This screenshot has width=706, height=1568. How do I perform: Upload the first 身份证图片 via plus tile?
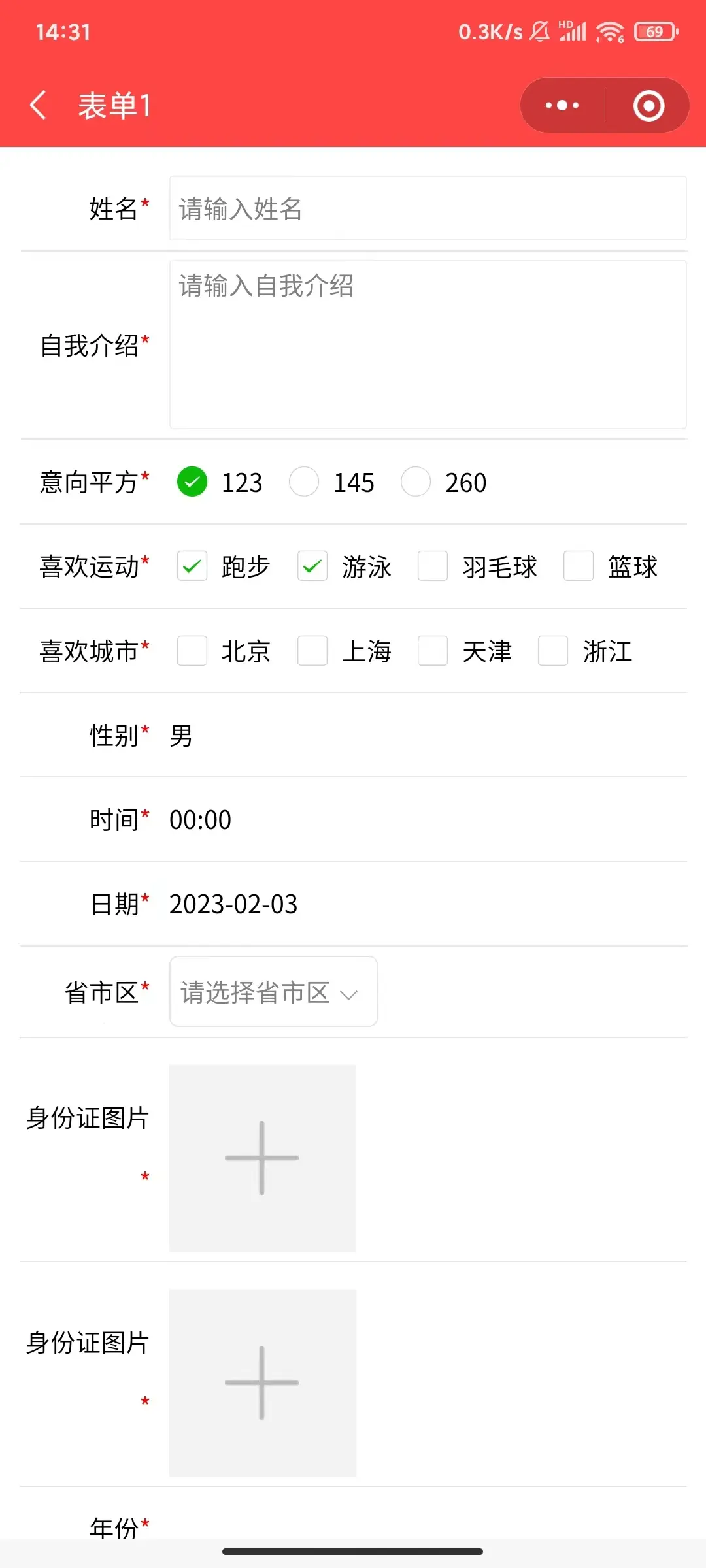click(262, 1158)
